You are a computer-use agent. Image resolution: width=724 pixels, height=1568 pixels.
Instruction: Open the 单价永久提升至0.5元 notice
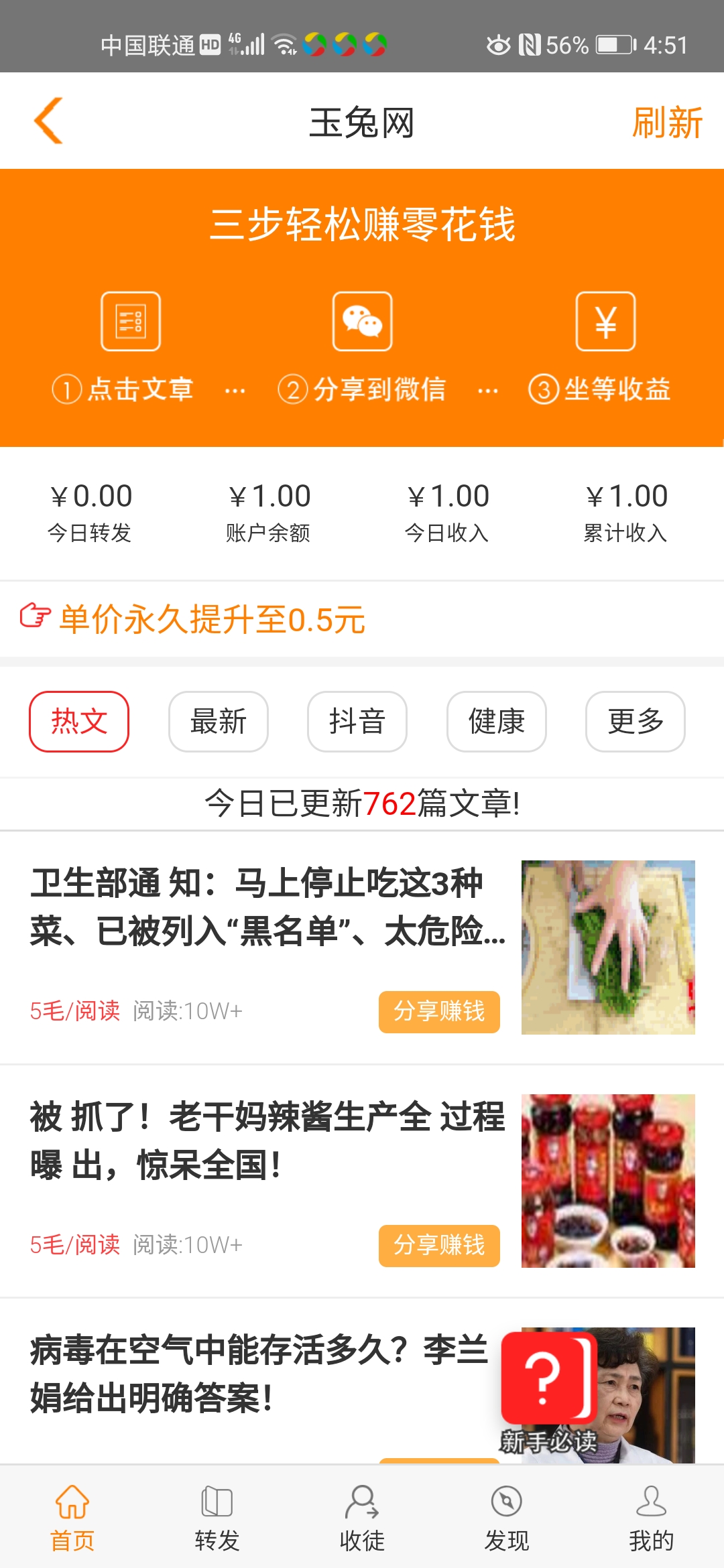(x=212, y=618)
